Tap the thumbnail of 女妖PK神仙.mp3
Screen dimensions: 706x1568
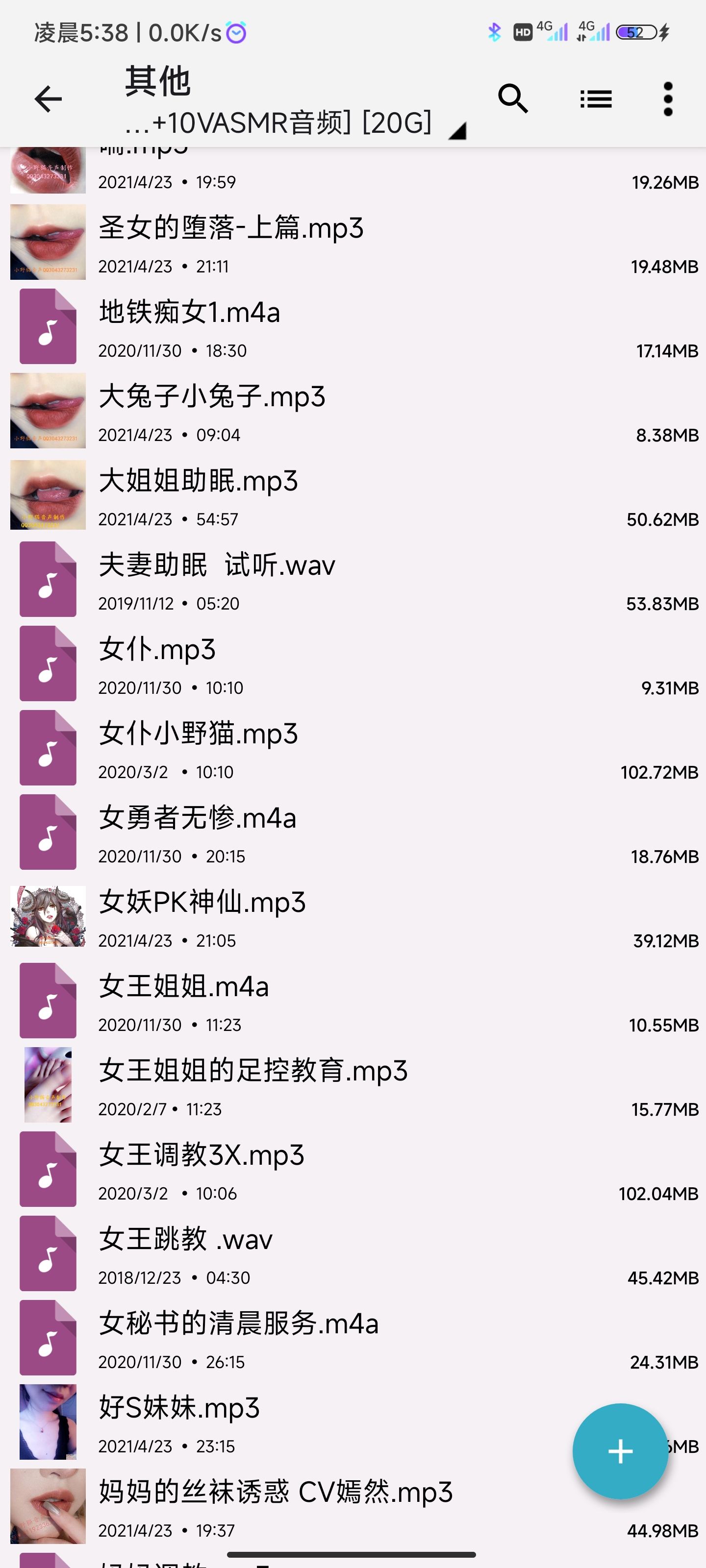[x=48, y=915]
